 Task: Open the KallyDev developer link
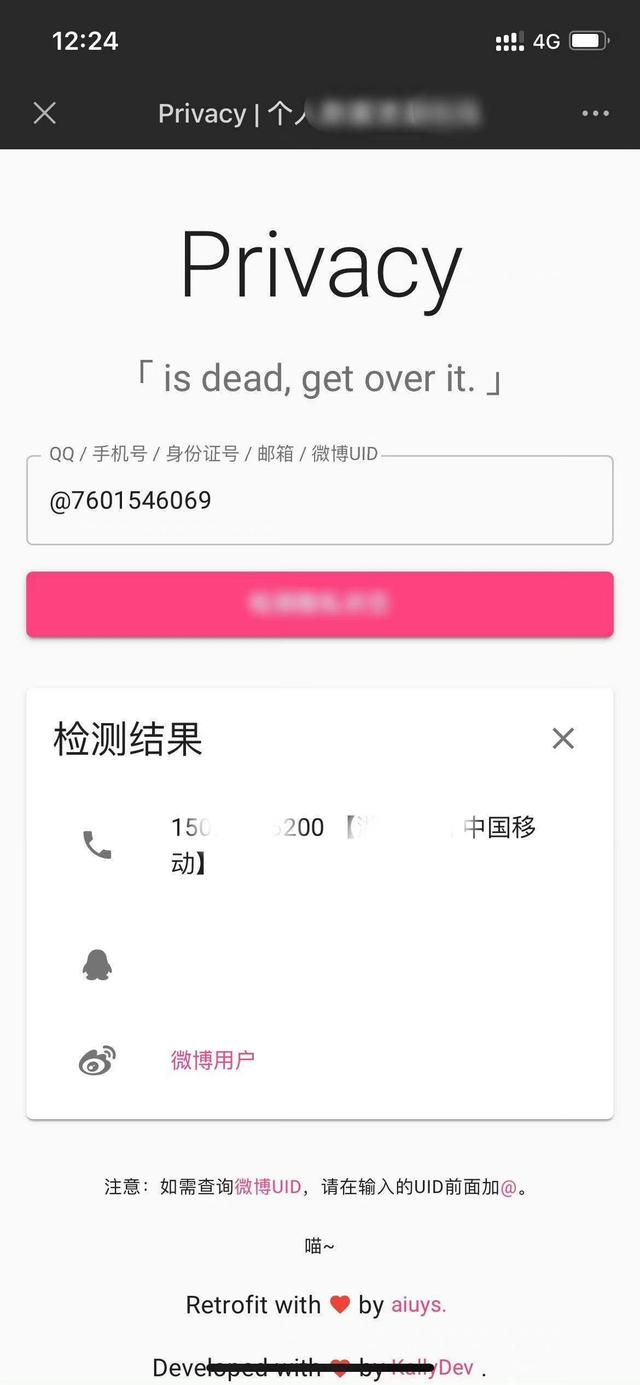point(433,1367)
